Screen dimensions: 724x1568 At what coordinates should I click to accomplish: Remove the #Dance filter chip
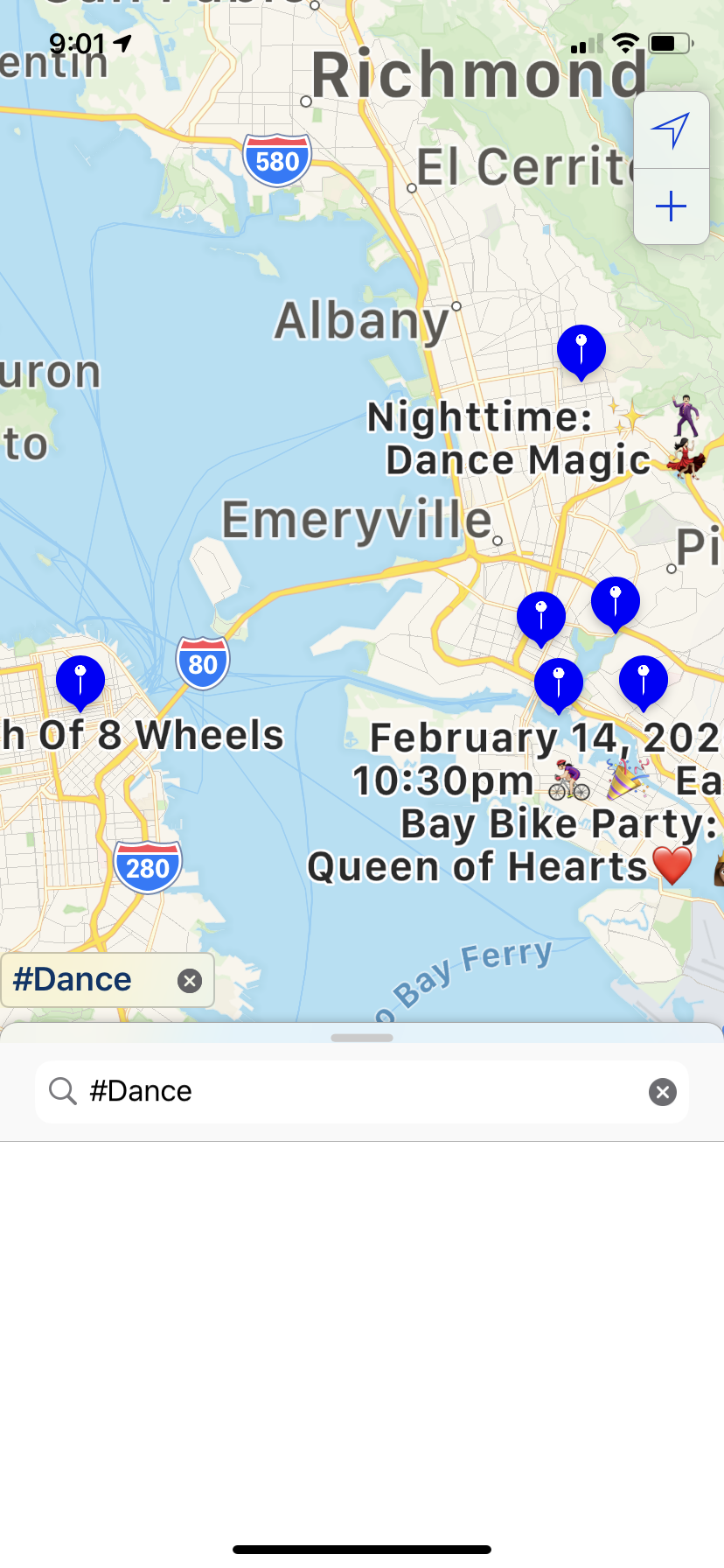[x=190, y=981]
